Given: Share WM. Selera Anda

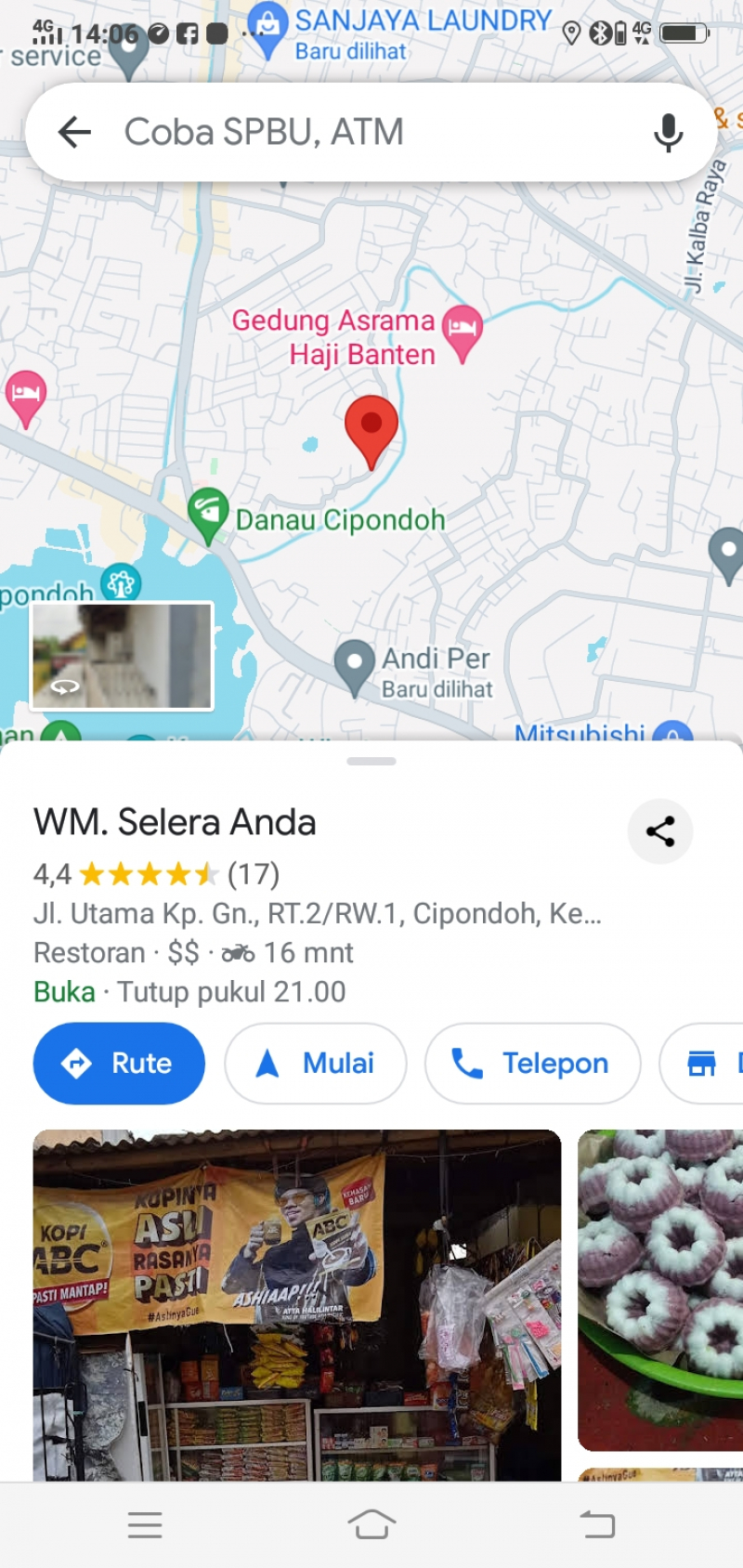Looking at the screenshot, I should coord(660,831).
